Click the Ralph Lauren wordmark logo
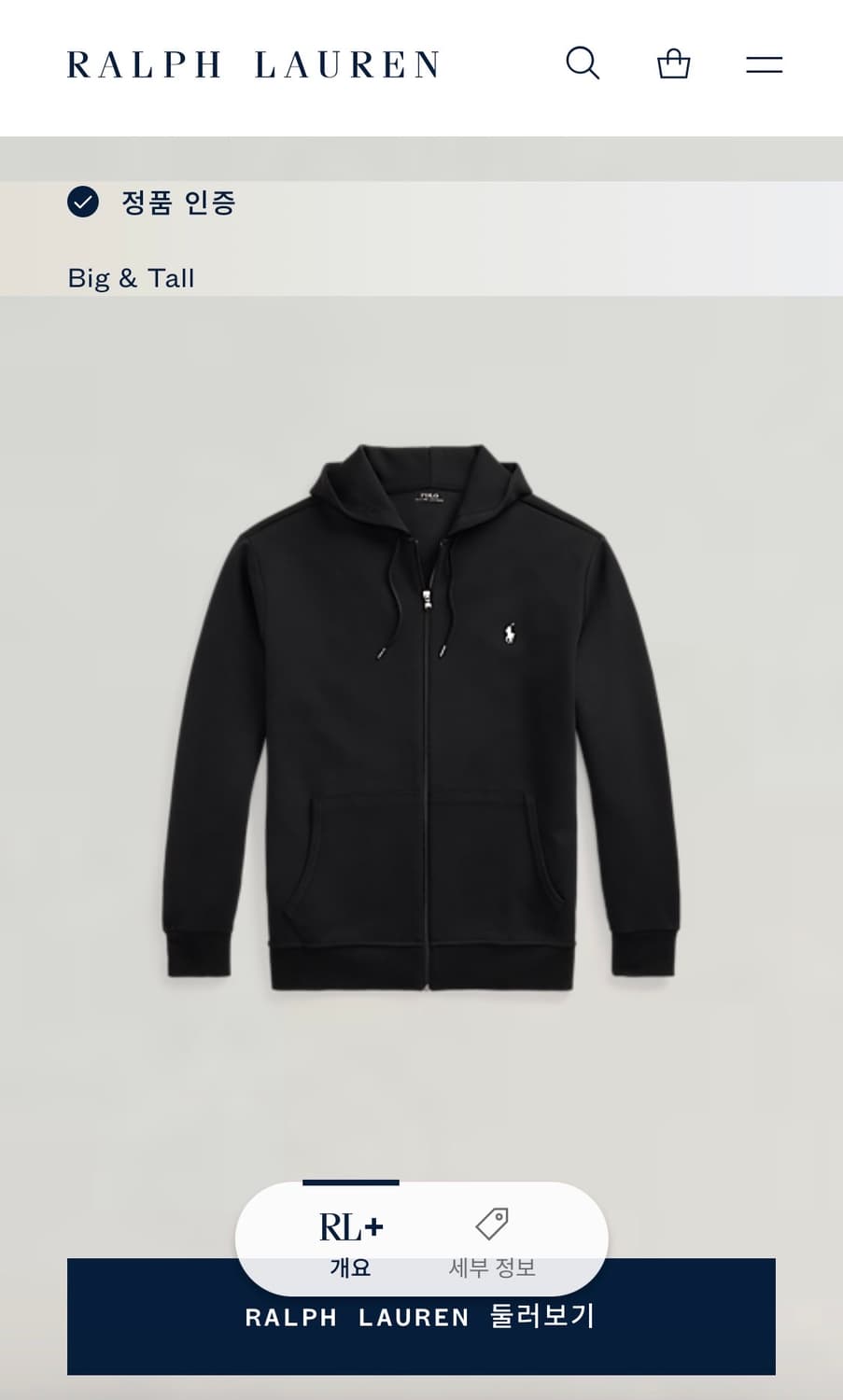The width and height of the screenshot is (843, 1400). 253,63
